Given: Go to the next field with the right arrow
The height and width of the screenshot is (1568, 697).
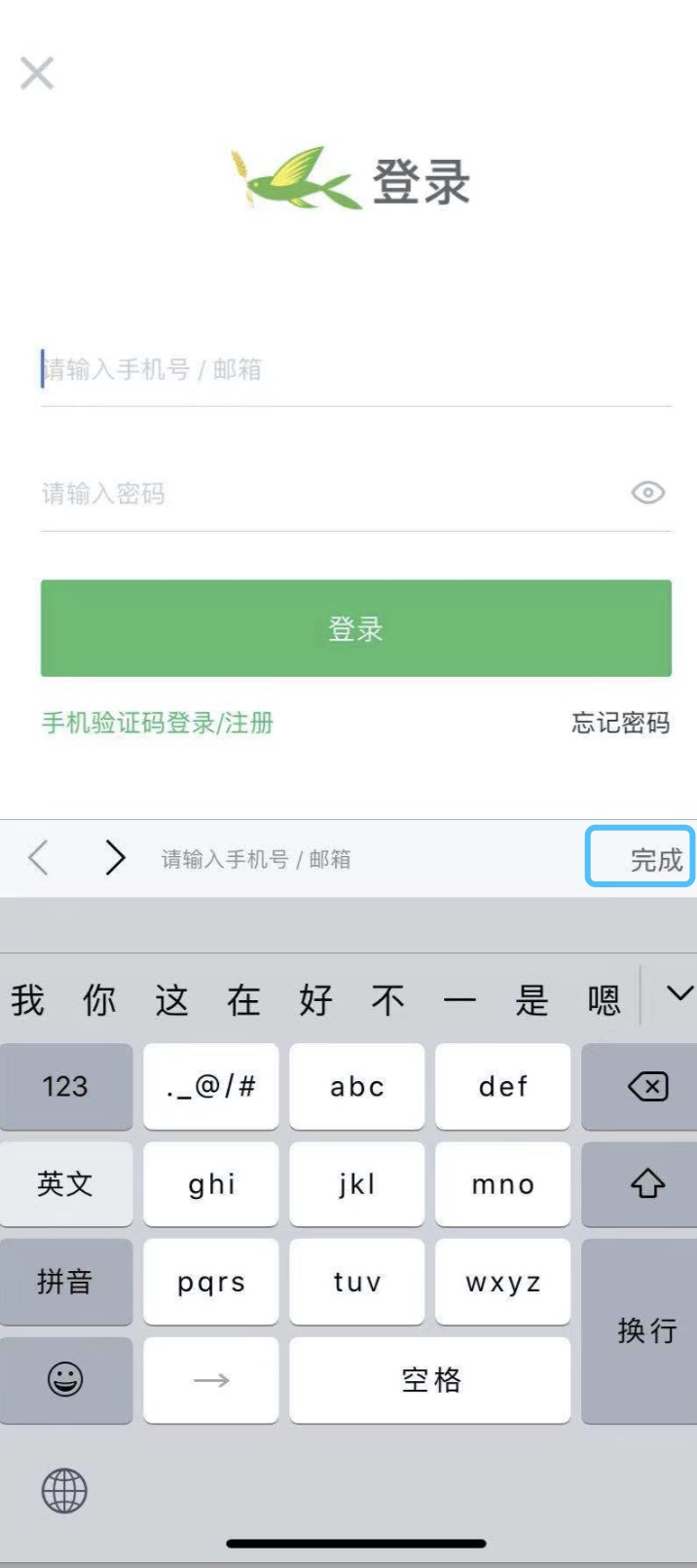Looking at the screenshot, I should click(x=115, y=858).
